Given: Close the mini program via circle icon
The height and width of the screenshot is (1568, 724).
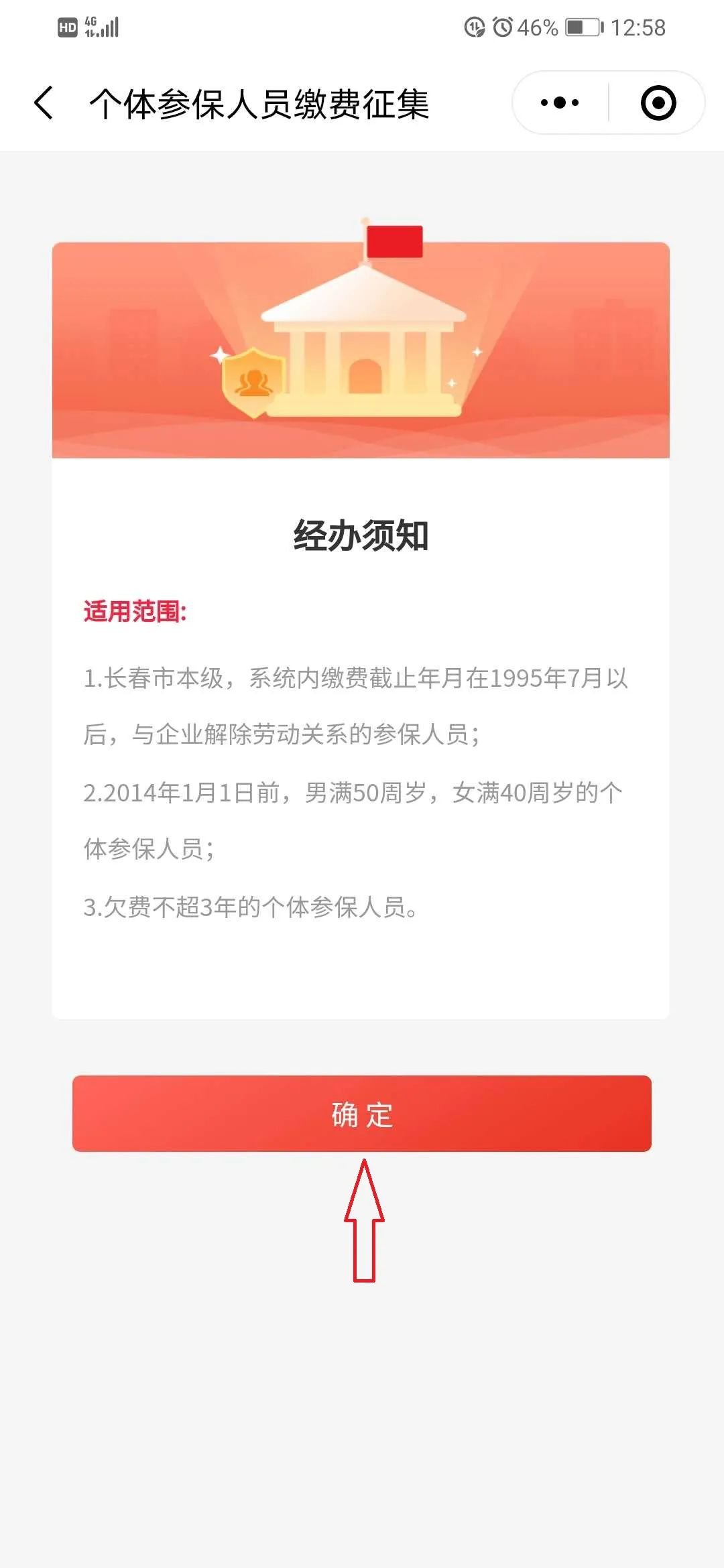Looking at the screenshot, I should pos(658,103).
